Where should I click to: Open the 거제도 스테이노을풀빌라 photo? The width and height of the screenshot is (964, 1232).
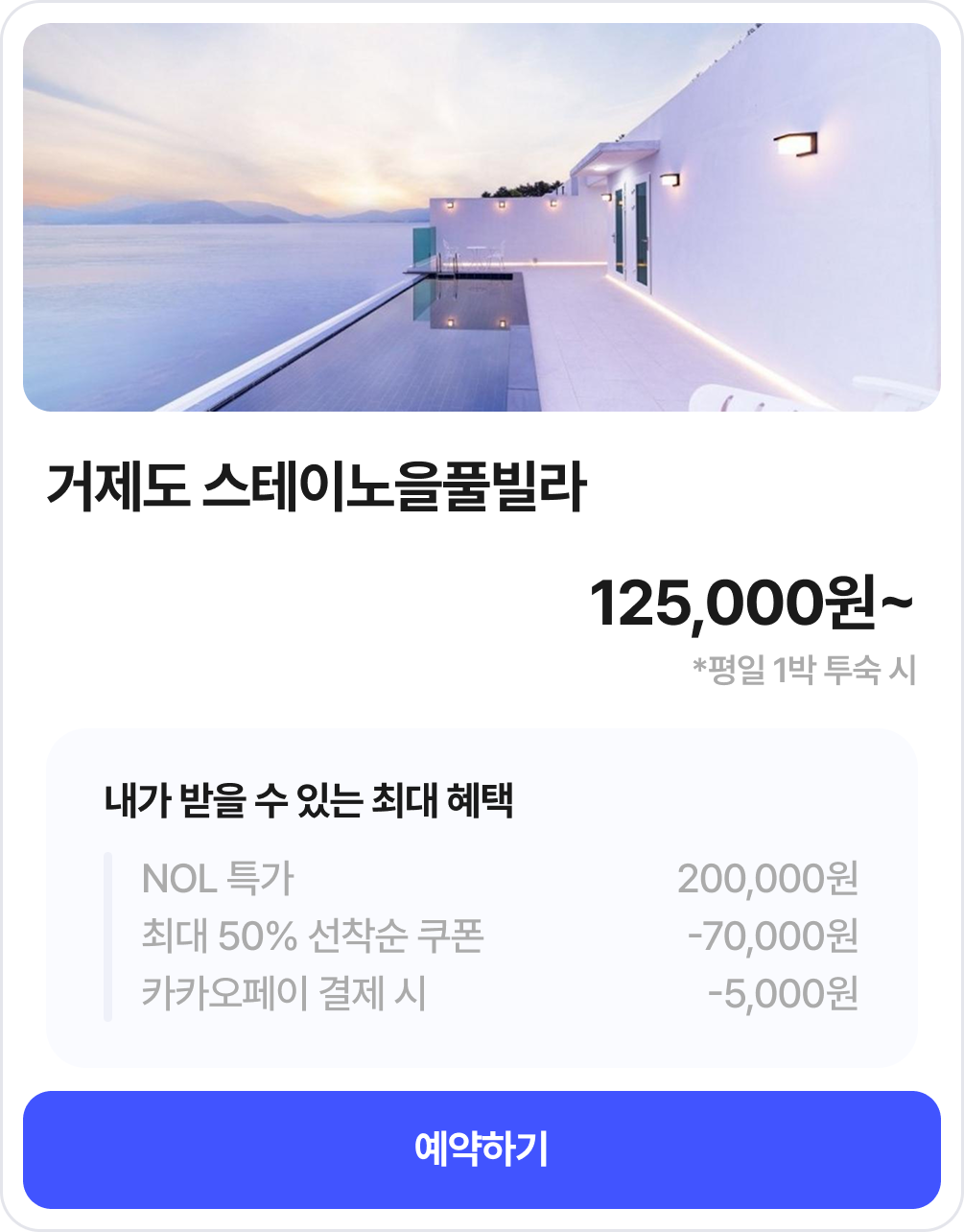coord(482,218)
